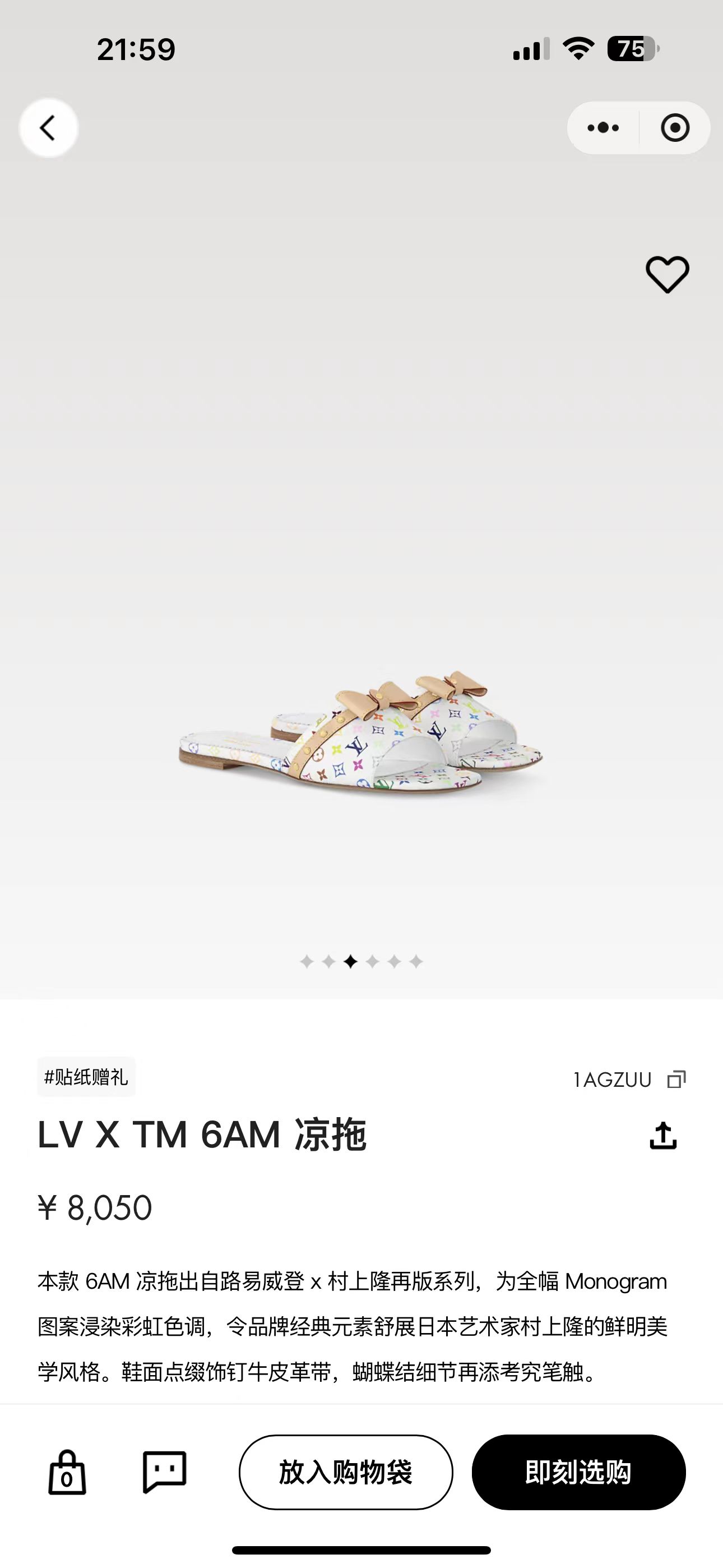Select the last carousel dot
Screen dimensions: 723x1568
416,960
